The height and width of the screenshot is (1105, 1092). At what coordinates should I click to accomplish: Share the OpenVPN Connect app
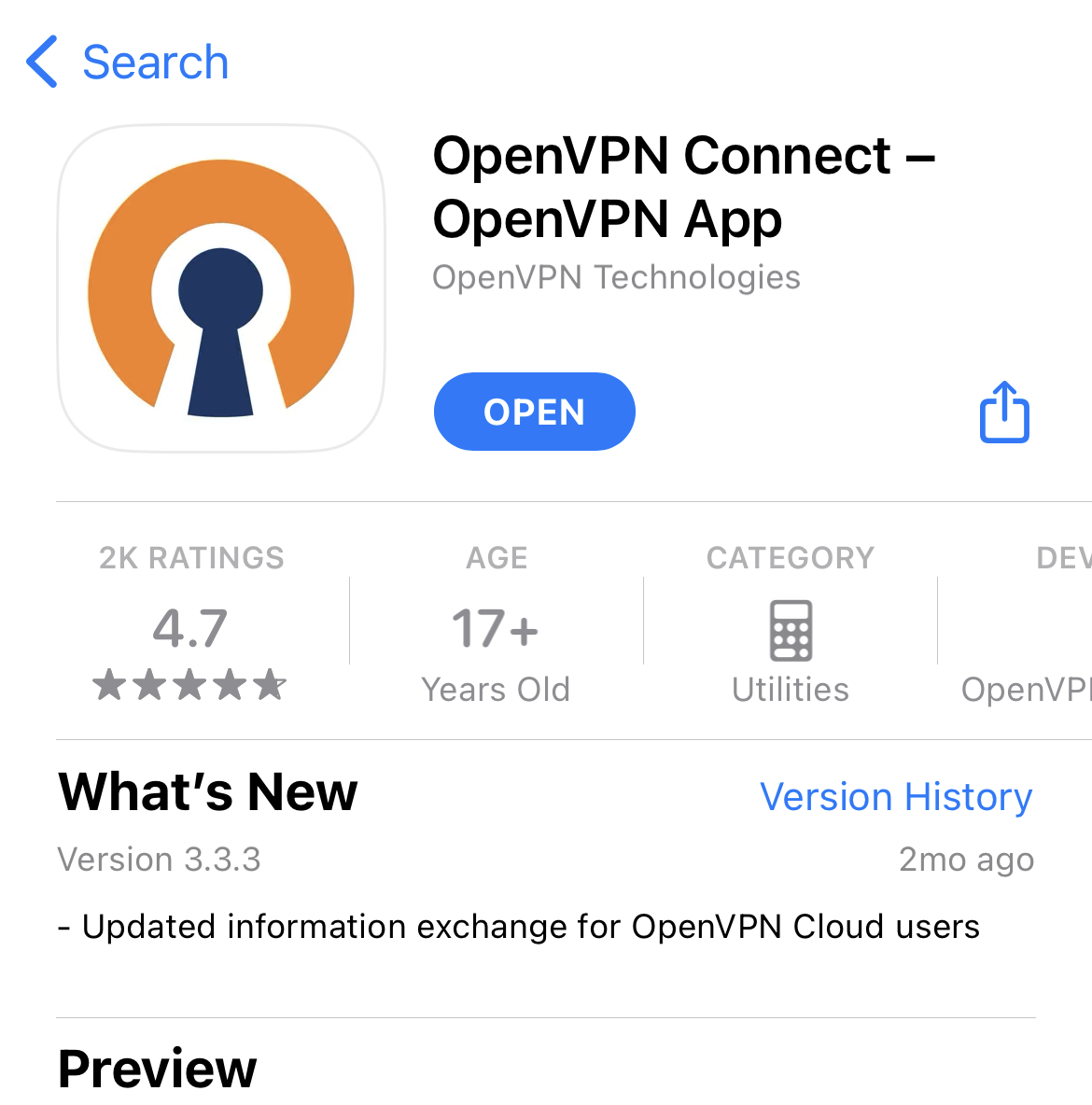(x=1004, y=412)
